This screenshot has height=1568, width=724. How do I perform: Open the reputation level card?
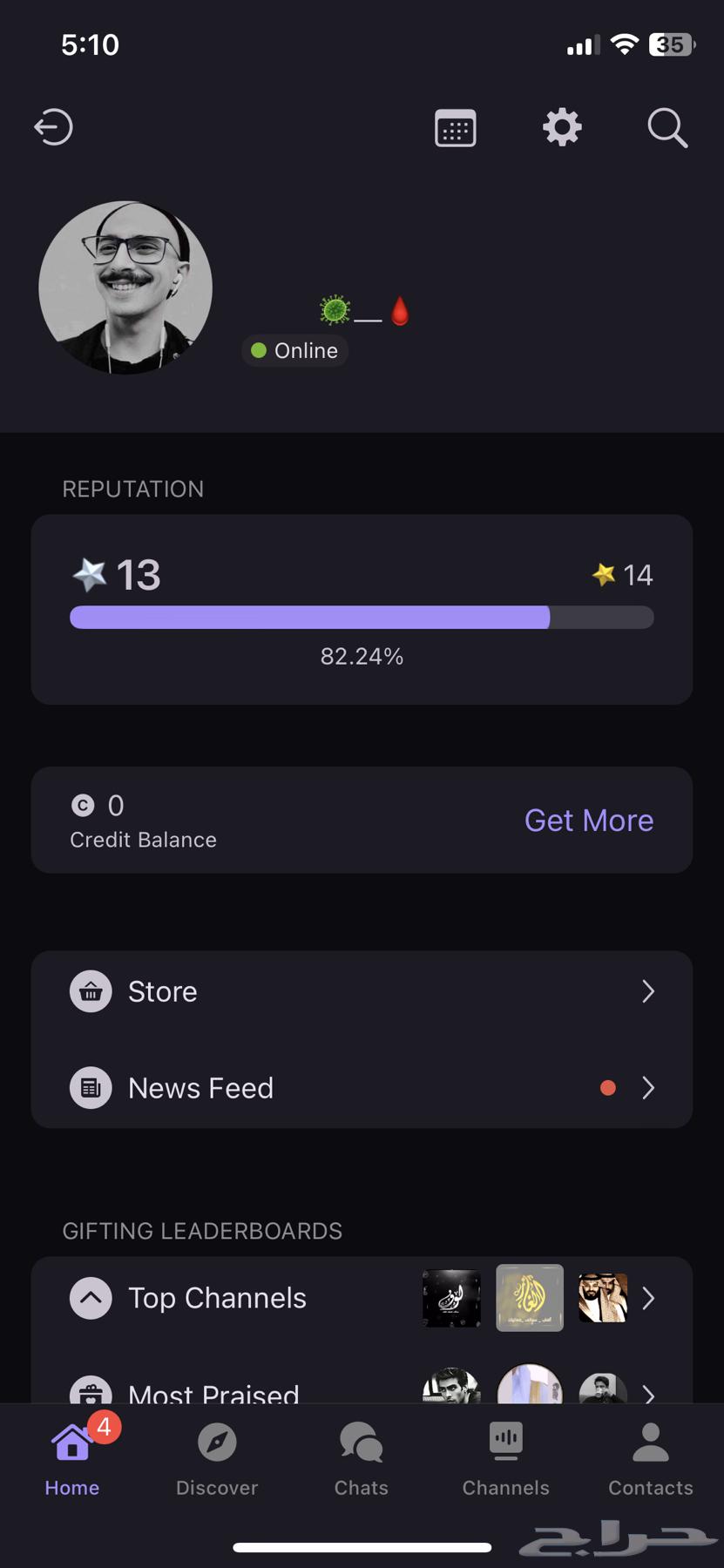(x=362, y=609)
